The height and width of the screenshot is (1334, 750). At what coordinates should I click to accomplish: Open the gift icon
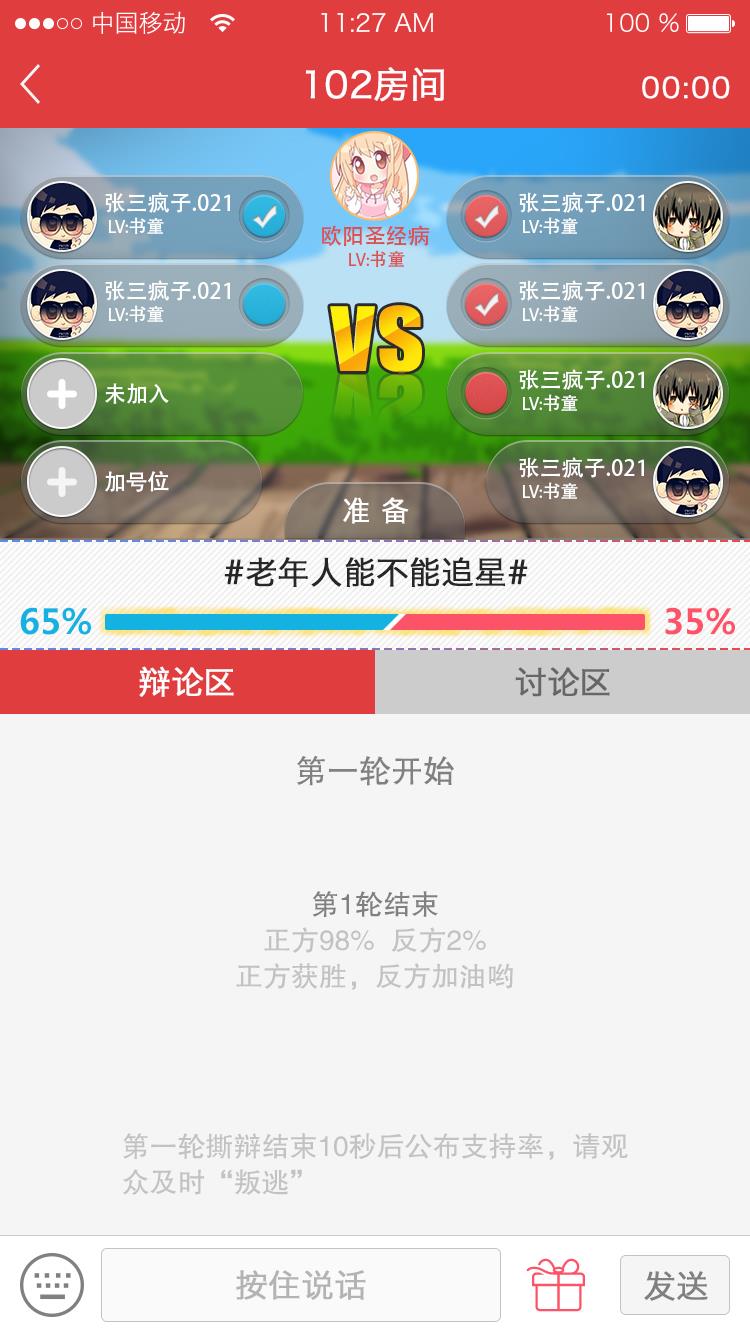point(557,1285)
